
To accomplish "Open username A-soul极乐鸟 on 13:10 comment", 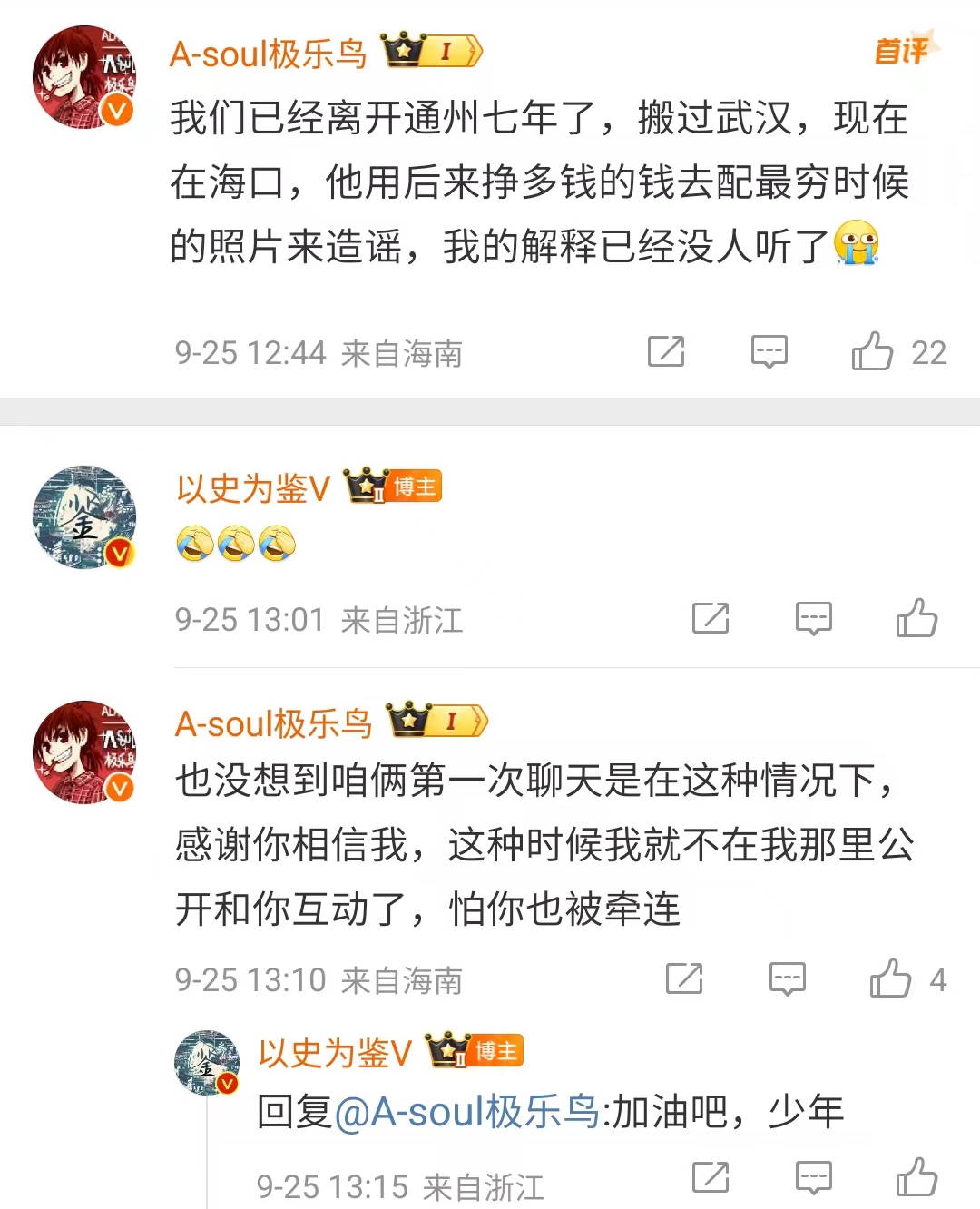I will (273, 723).
